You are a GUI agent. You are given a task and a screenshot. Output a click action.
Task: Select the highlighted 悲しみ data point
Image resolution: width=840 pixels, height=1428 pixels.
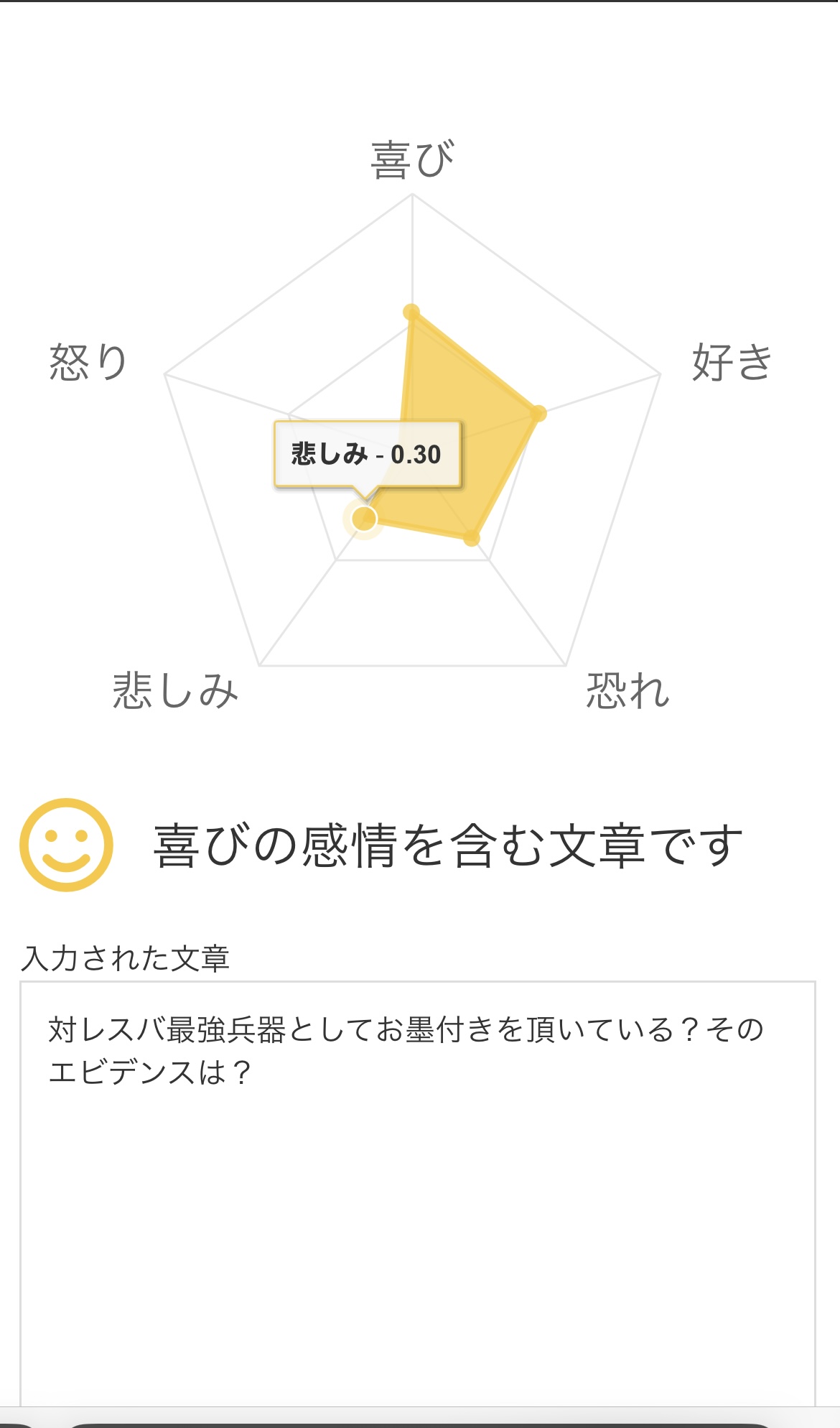pos(364,518)
